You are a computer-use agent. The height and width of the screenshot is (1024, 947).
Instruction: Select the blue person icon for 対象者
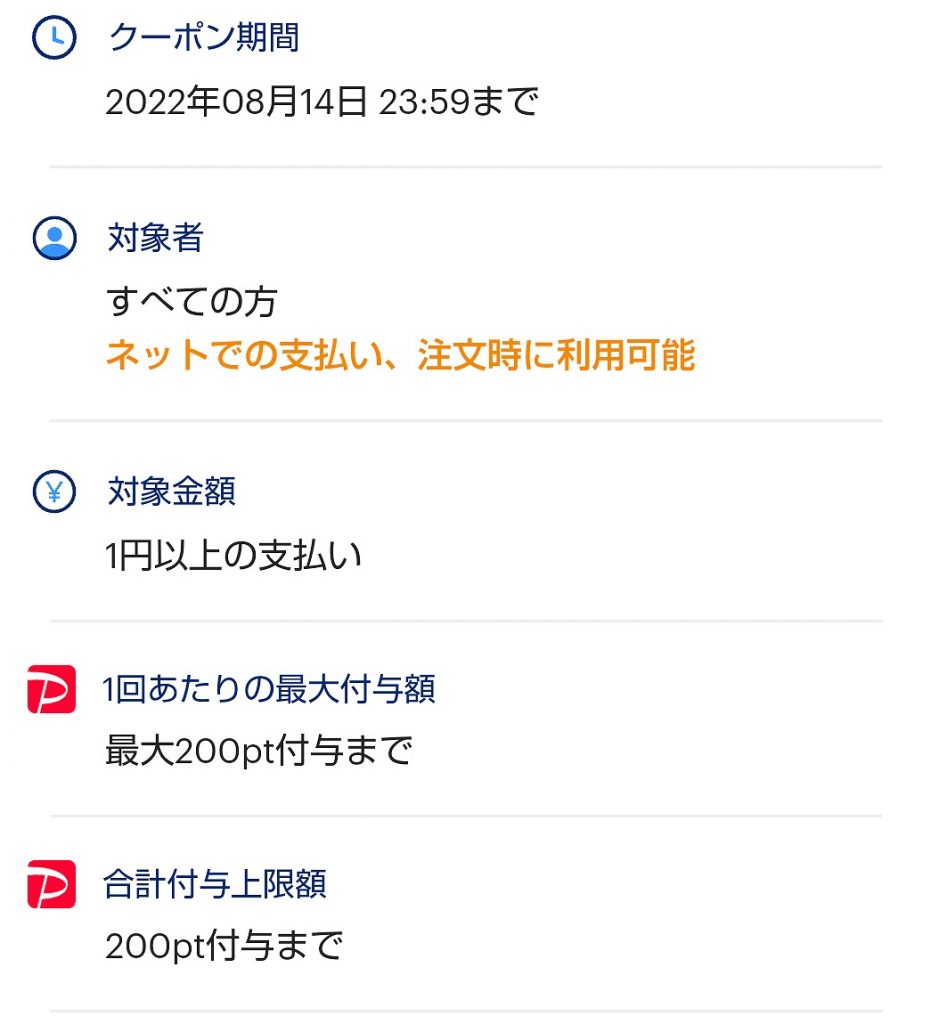pyautogui.click(x=57, y=238)
